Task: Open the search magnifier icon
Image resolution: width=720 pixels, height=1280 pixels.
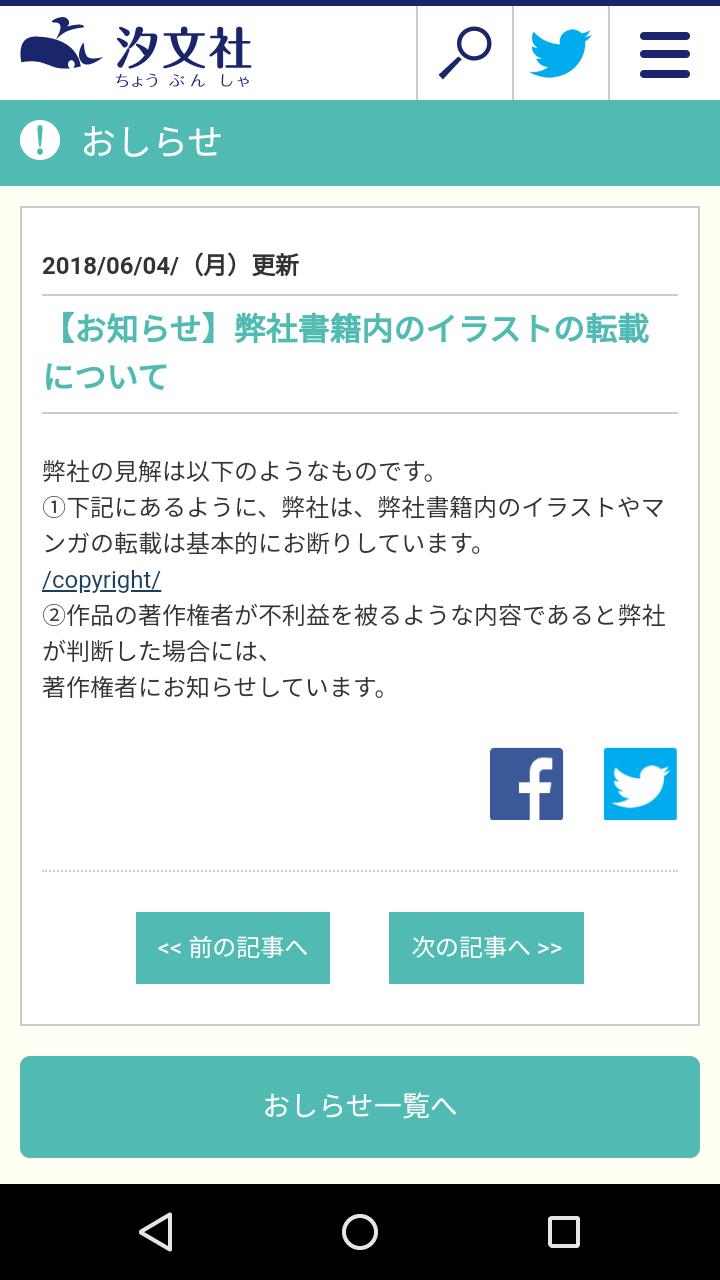Action: [x=465, y=53]
